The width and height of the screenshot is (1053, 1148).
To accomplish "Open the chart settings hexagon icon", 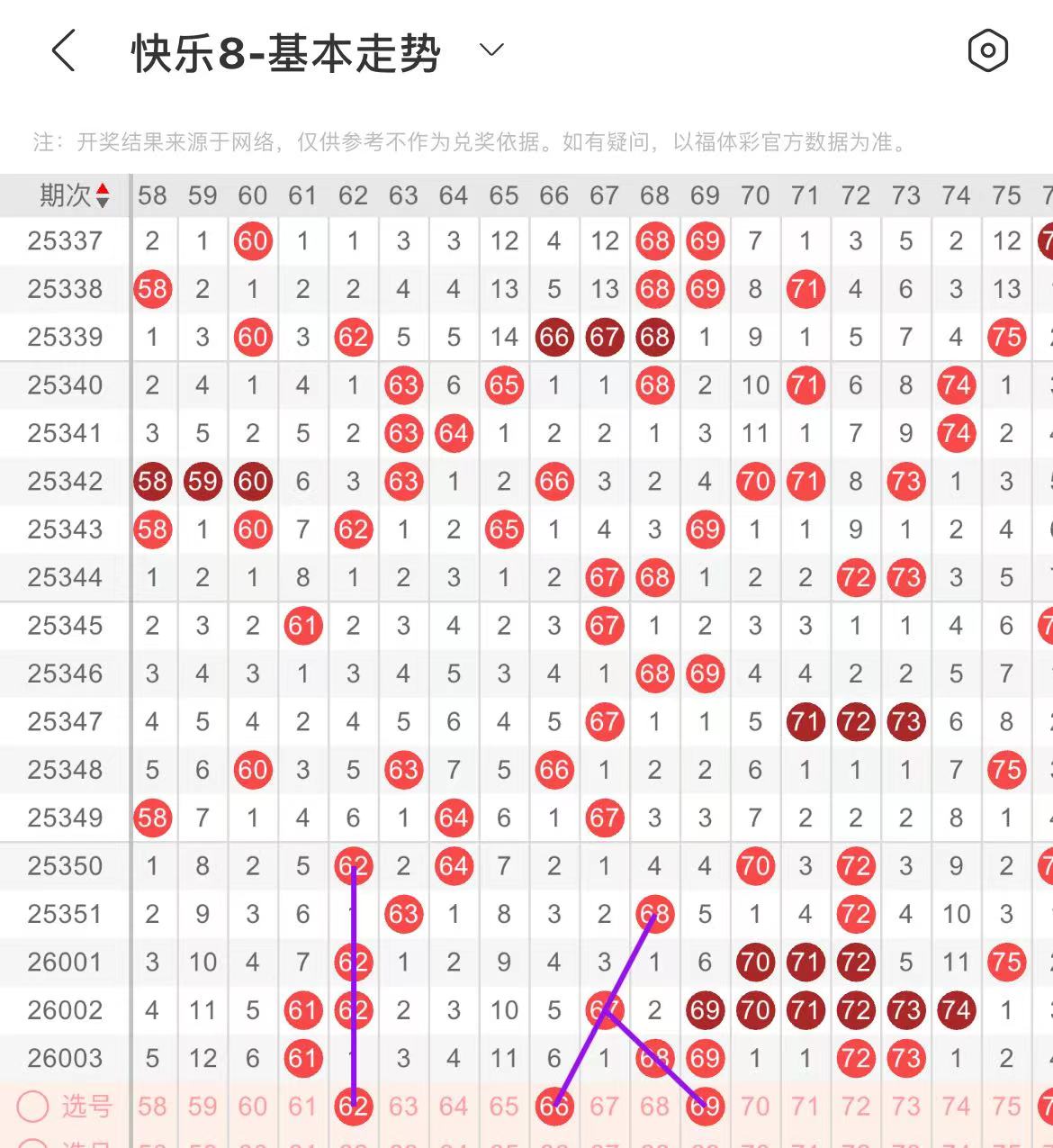I will pos(987,50).
